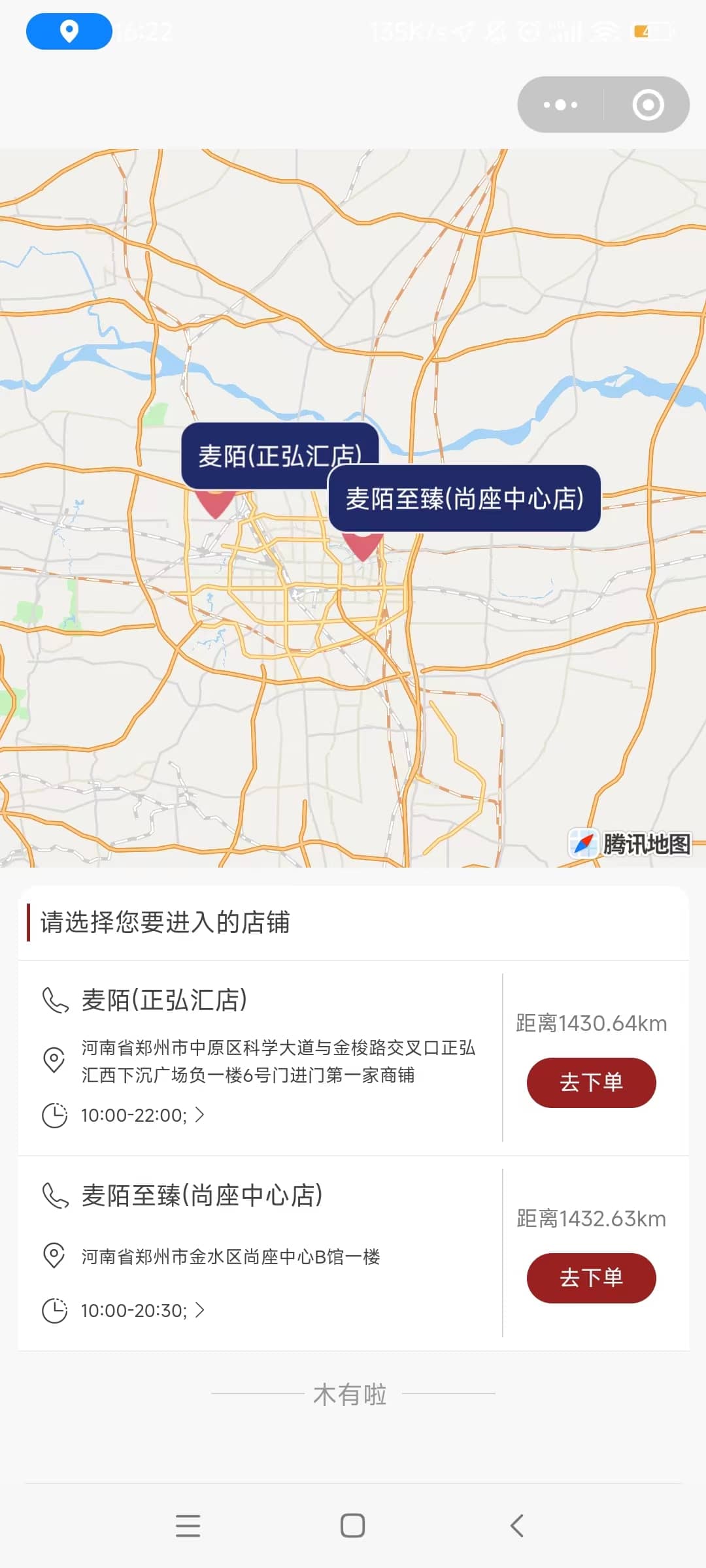Tap 去下单 for 麦陌至臻(尚座中心店)
The width and height of the screenshot is (706, 1568).
coord(591,1278)
